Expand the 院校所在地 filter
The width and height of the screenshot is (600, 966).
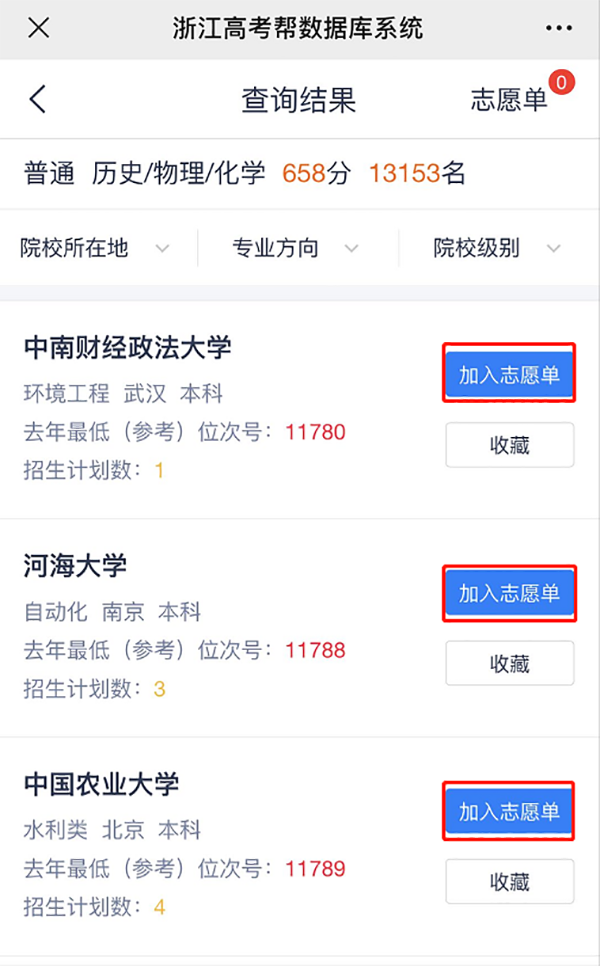click(x=94, y=248)
